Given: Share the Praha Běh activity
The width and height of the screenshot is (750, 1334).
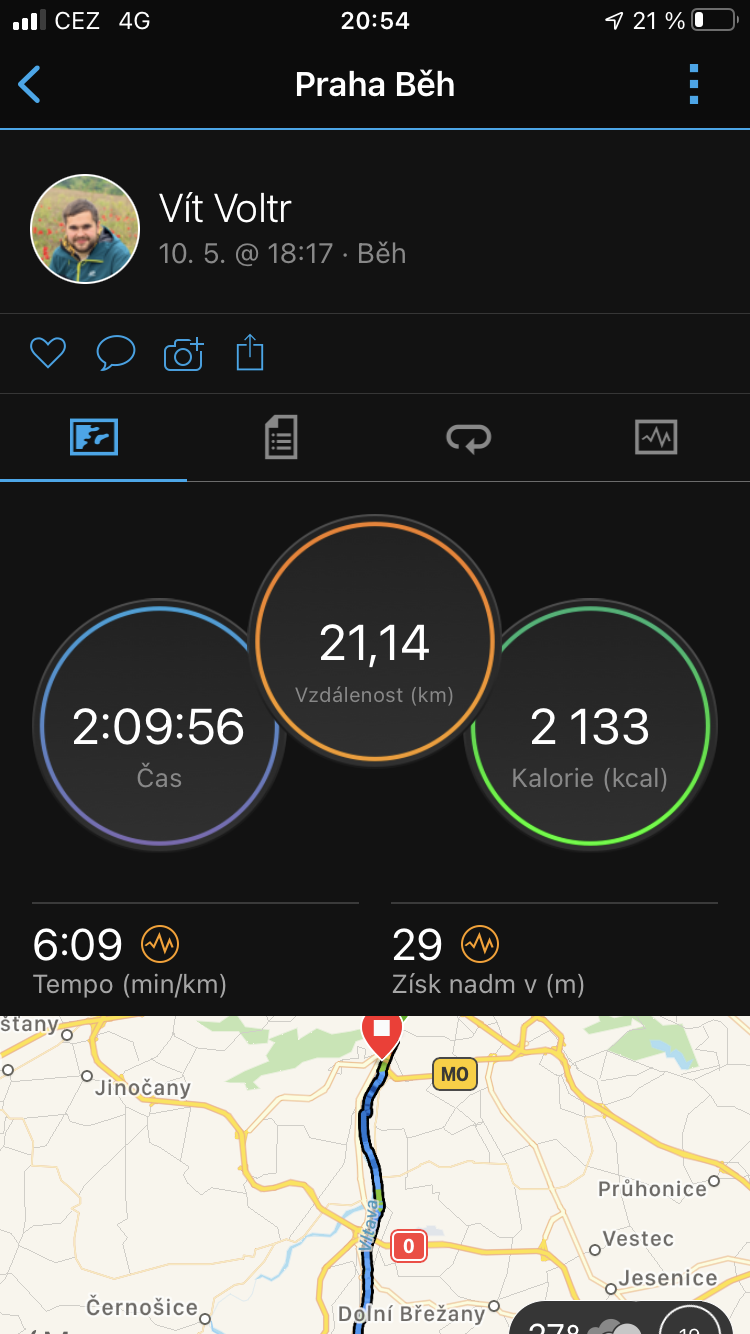Looking at the screenshot, I should (250, 352).
